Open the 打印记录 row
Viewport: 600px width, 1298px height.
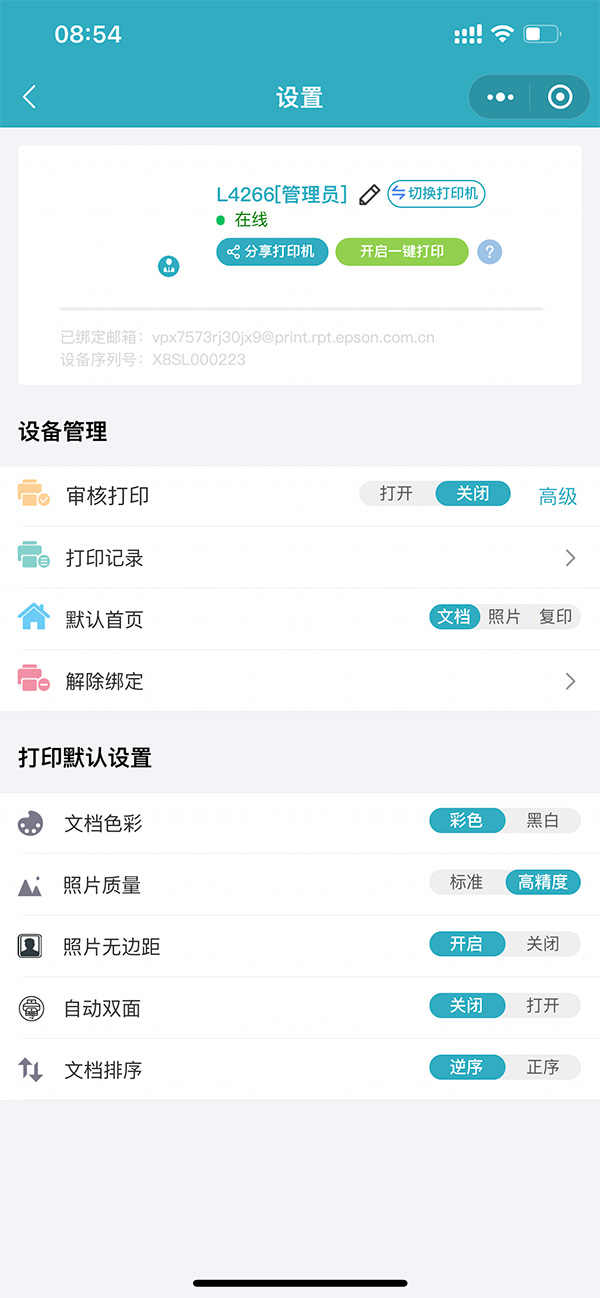point(300,557)
